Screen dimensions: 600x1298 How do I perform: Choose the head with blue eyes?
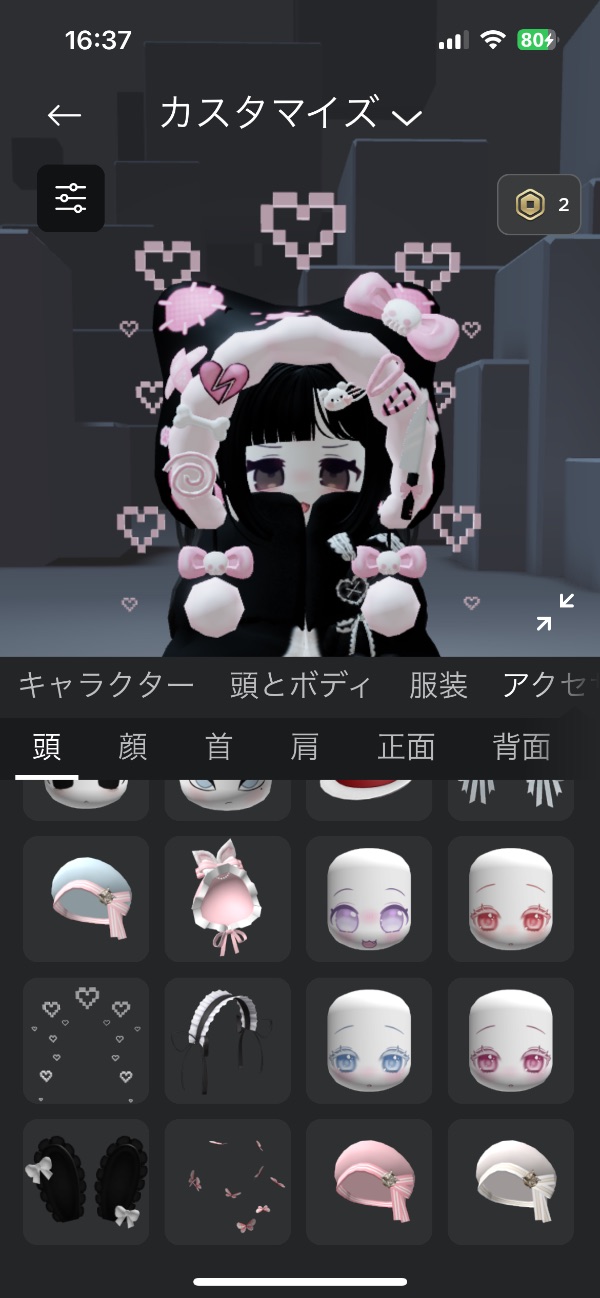coord(369,1040)
